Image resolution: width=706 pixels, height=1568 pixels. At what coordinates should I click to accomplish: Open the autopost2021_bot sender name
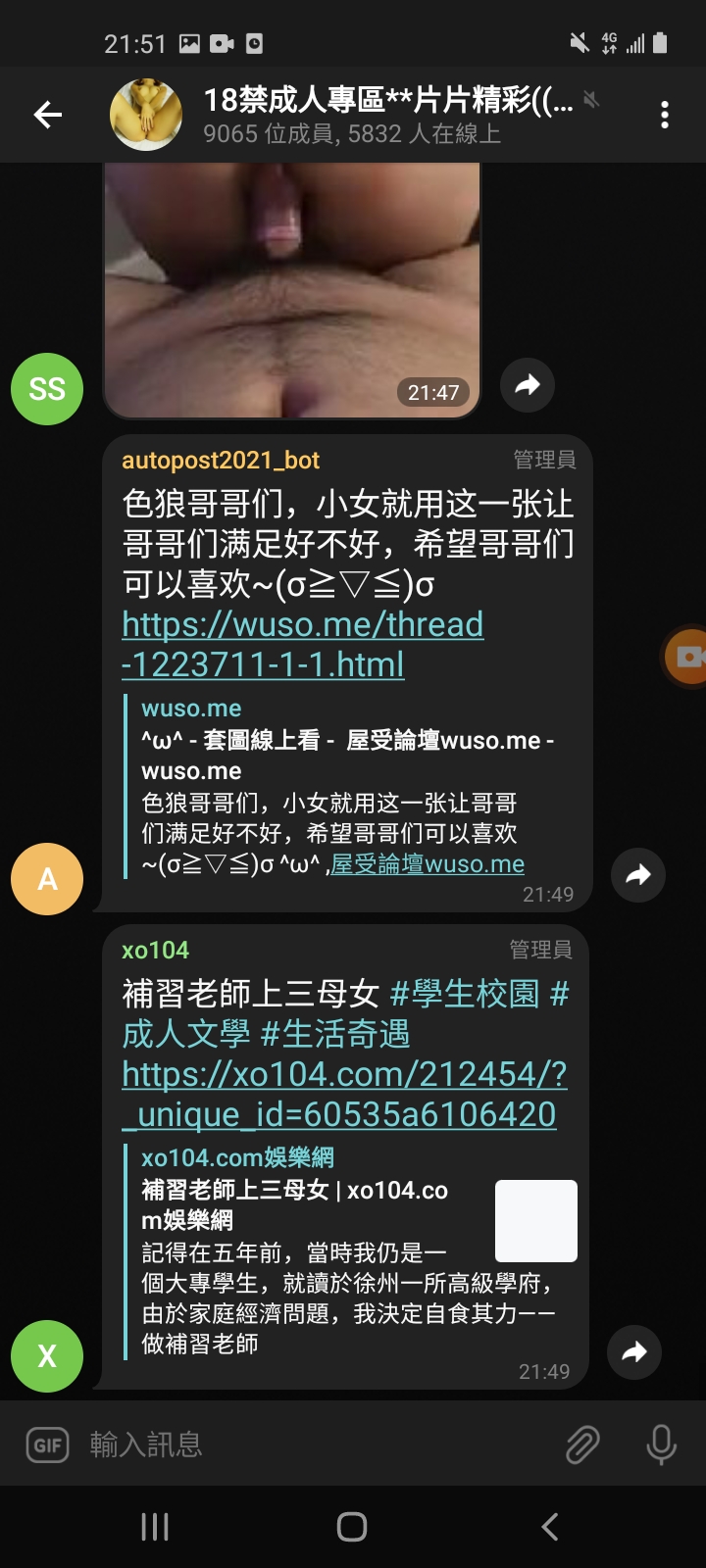pos(221,461)
